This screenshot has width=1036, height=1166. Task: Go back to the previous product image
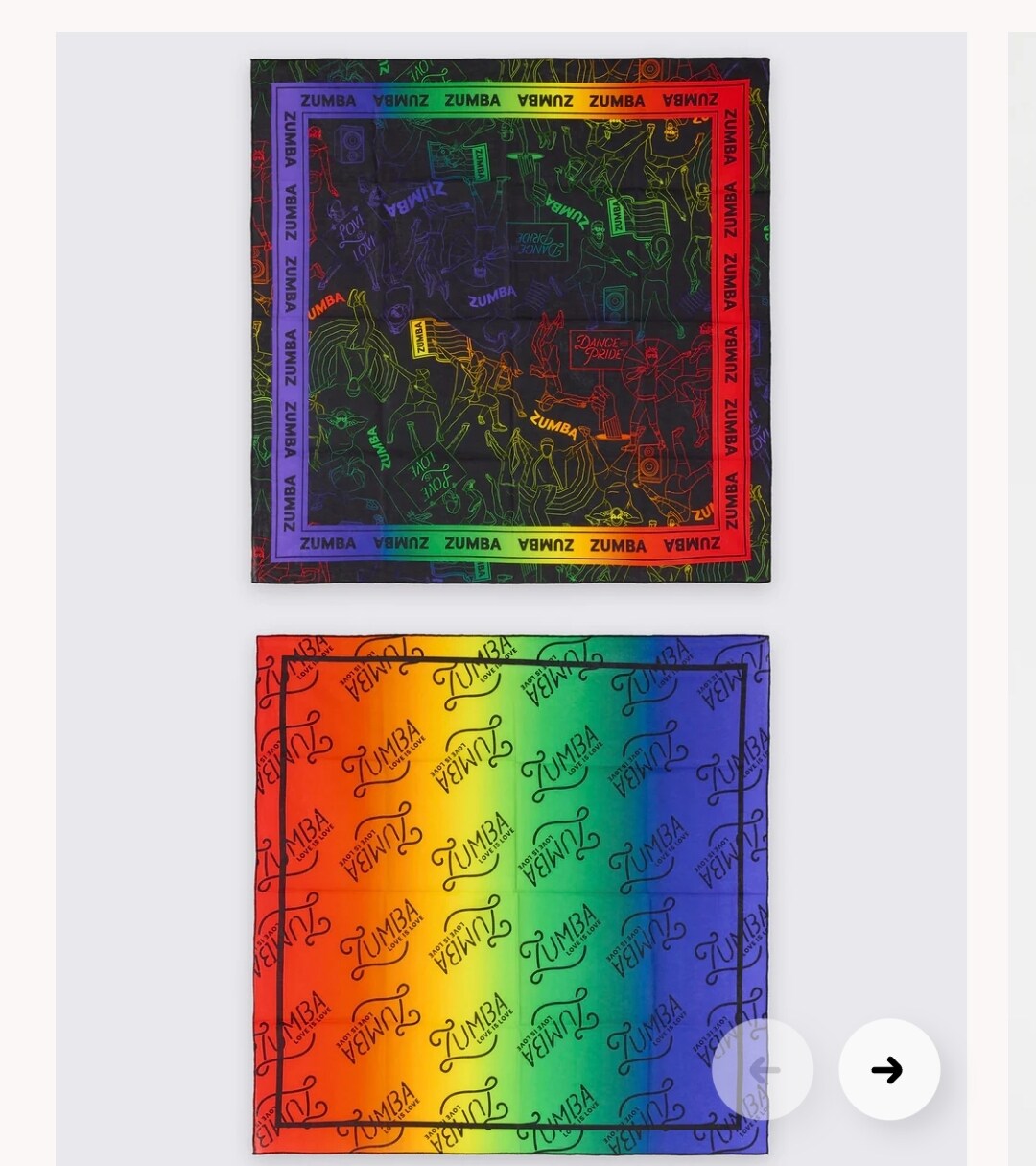click(x=764, y=1069)
